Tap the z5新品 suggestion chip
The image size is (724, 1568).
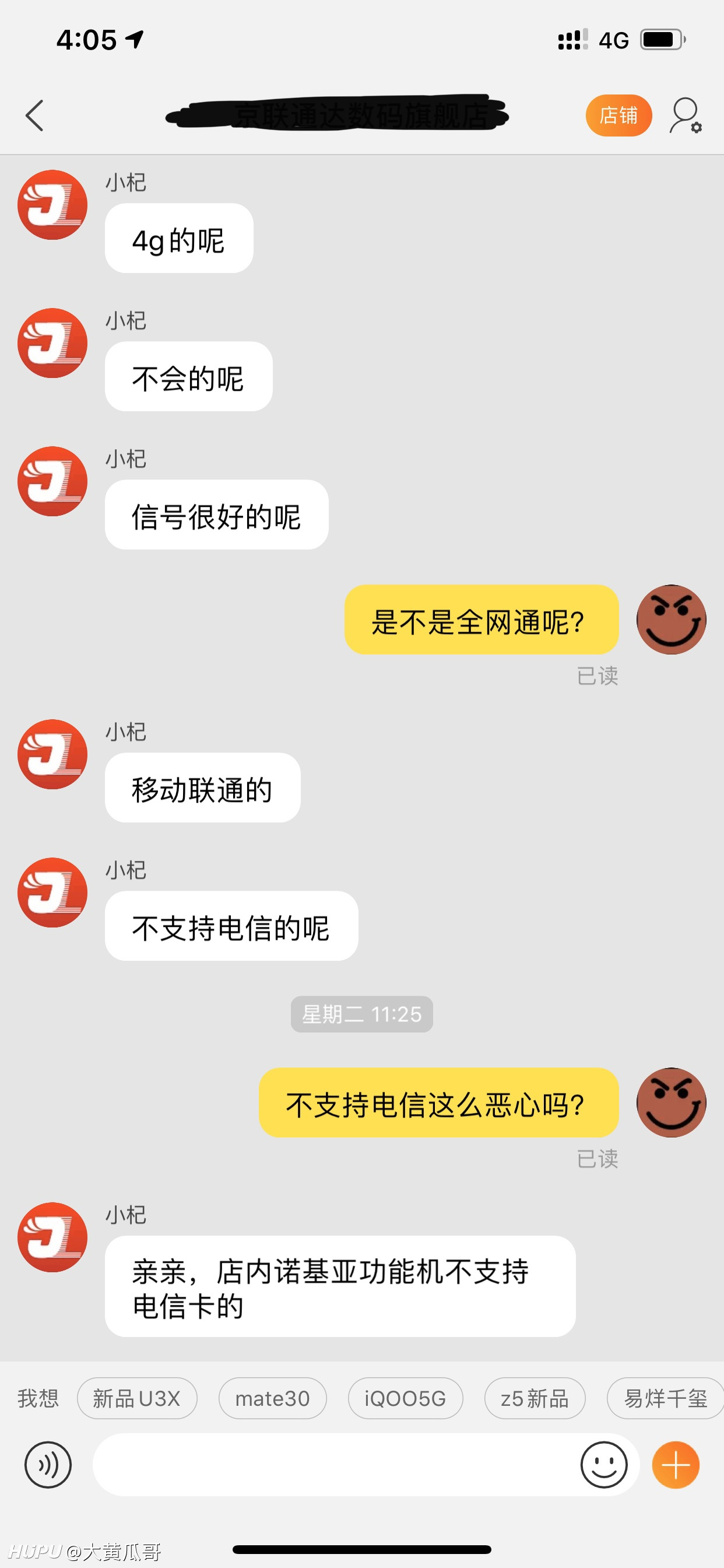(535, 1398)
